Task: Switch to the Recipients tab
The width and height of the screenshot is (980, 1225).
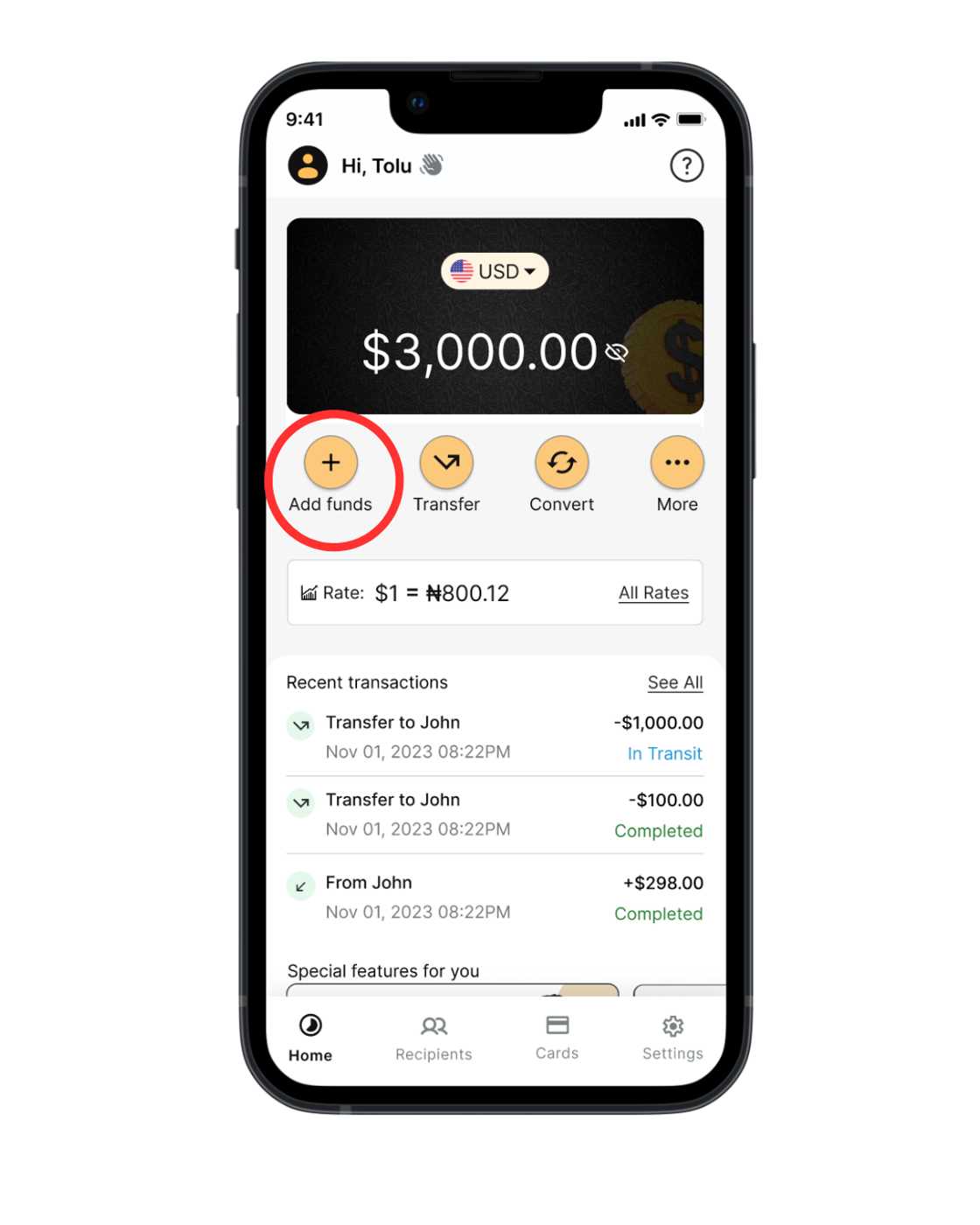Action: [434, 1038]
